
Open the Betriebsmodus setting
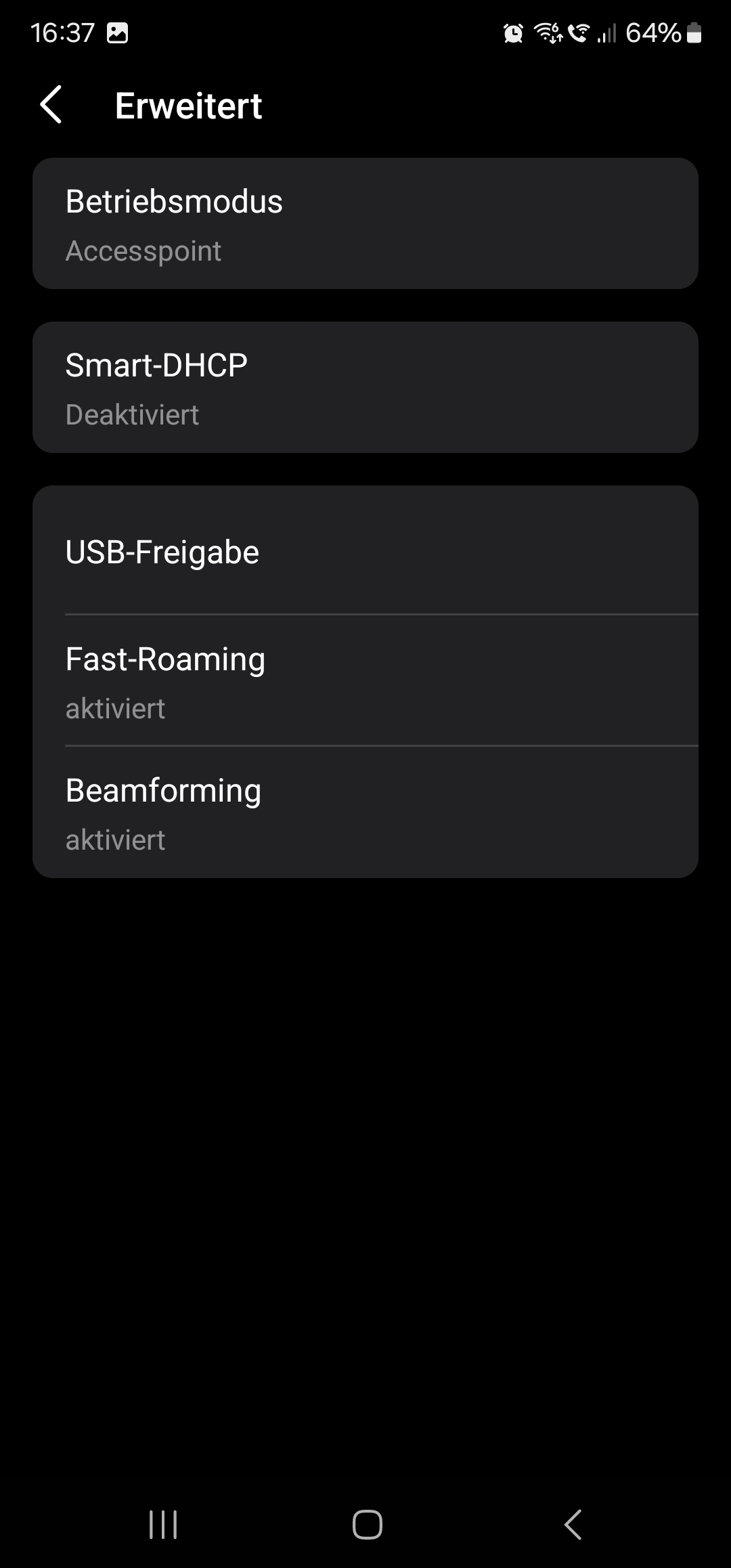pos(365,223)
